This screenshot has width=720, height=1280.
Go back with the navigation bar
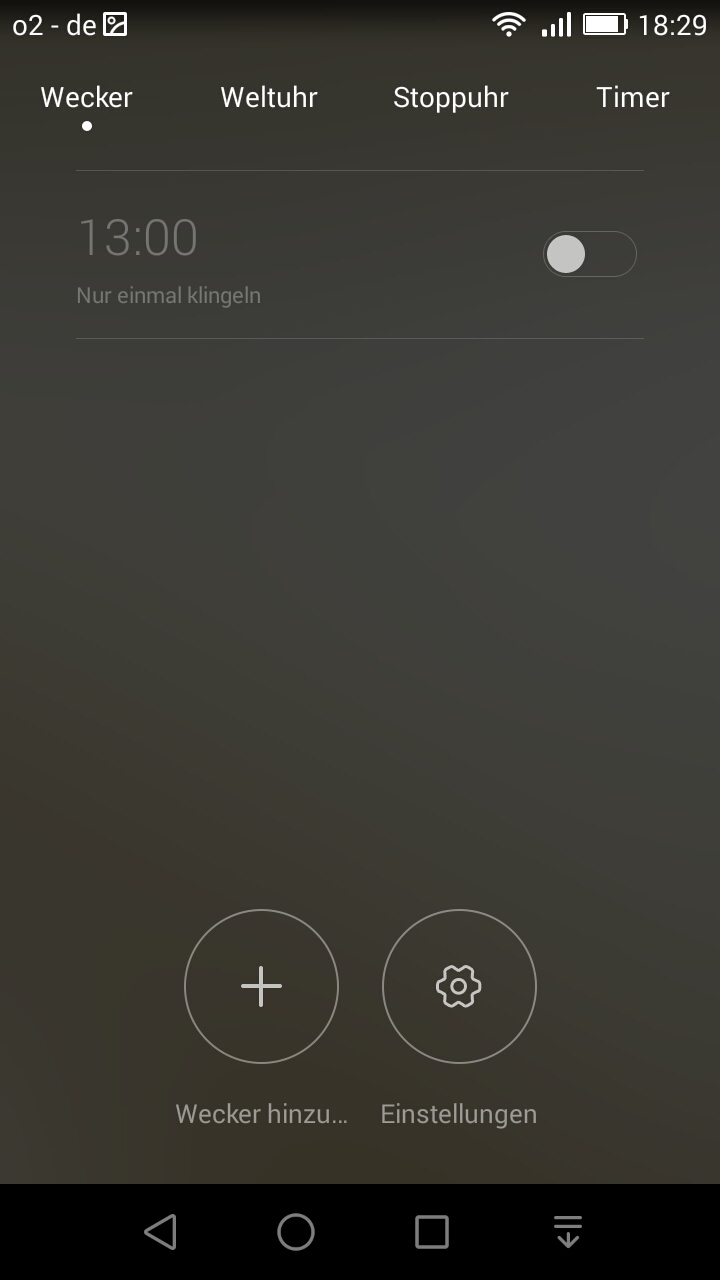(x=160, y=1232)
